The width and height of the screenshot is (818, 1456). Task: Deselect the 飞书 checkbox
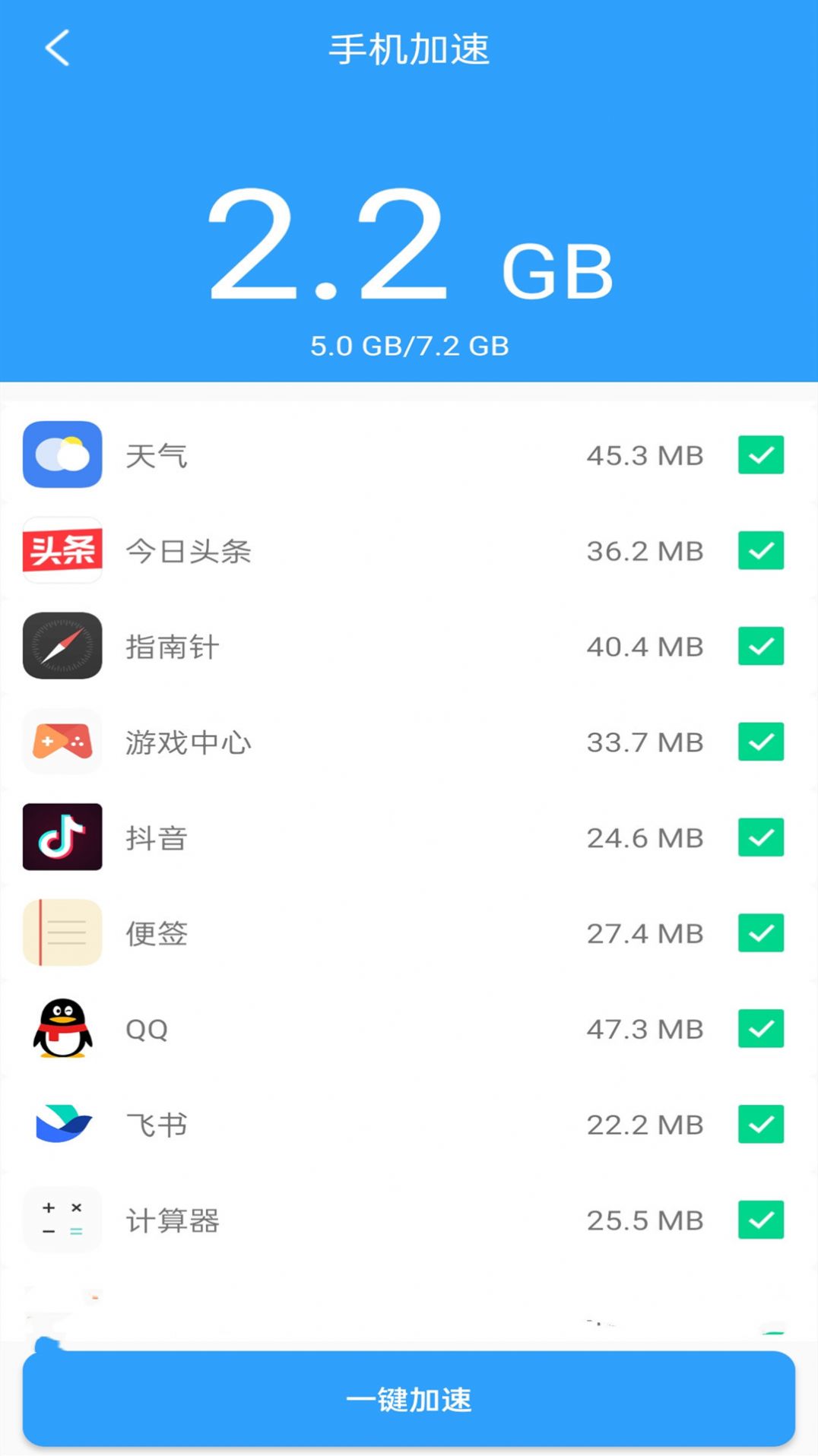(761, 1125)
